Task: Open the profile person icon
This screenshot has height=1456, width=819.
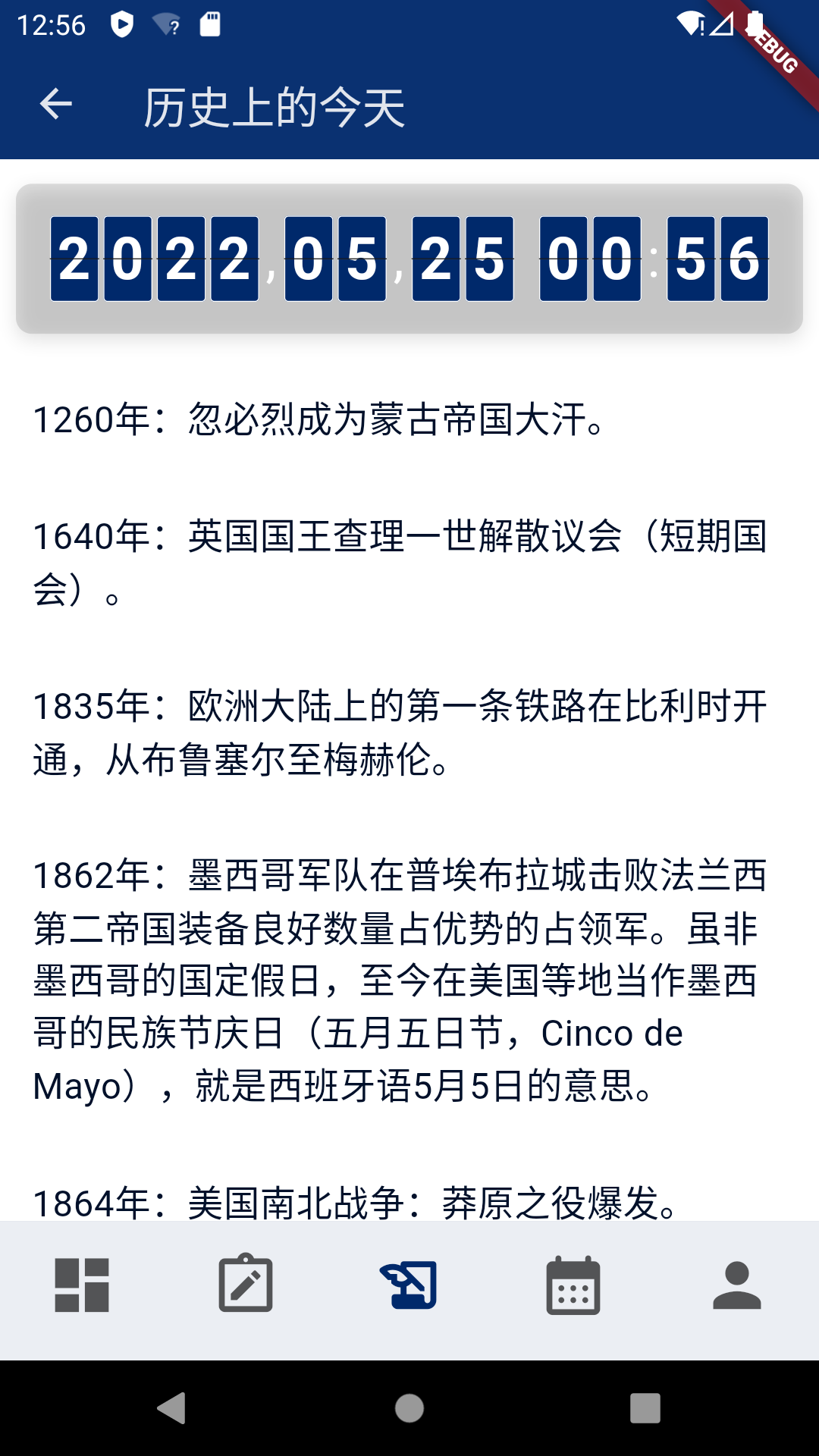Action: [736, 1285]
